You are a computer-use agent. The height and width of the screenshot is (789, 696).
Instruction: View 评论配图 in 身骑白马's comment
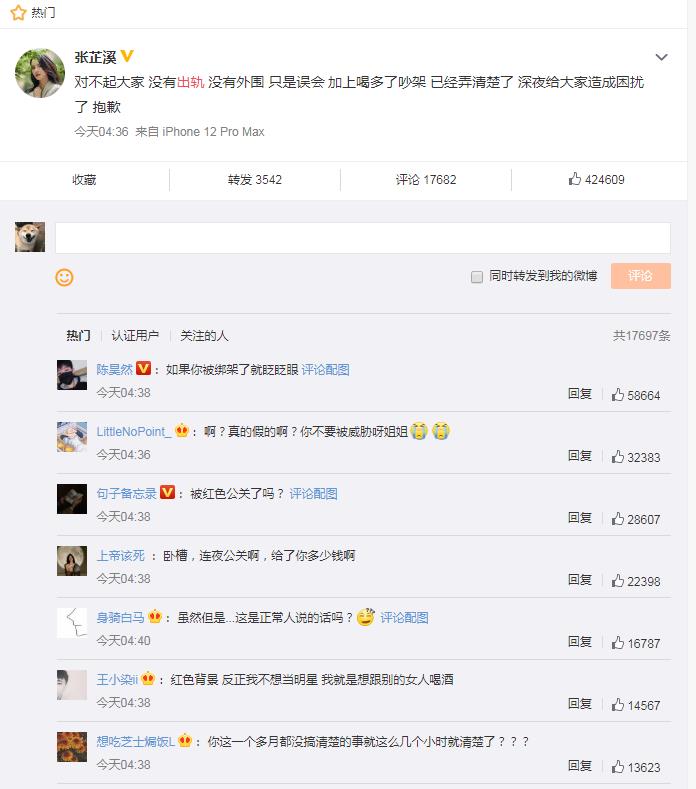[x=404, y=618]
